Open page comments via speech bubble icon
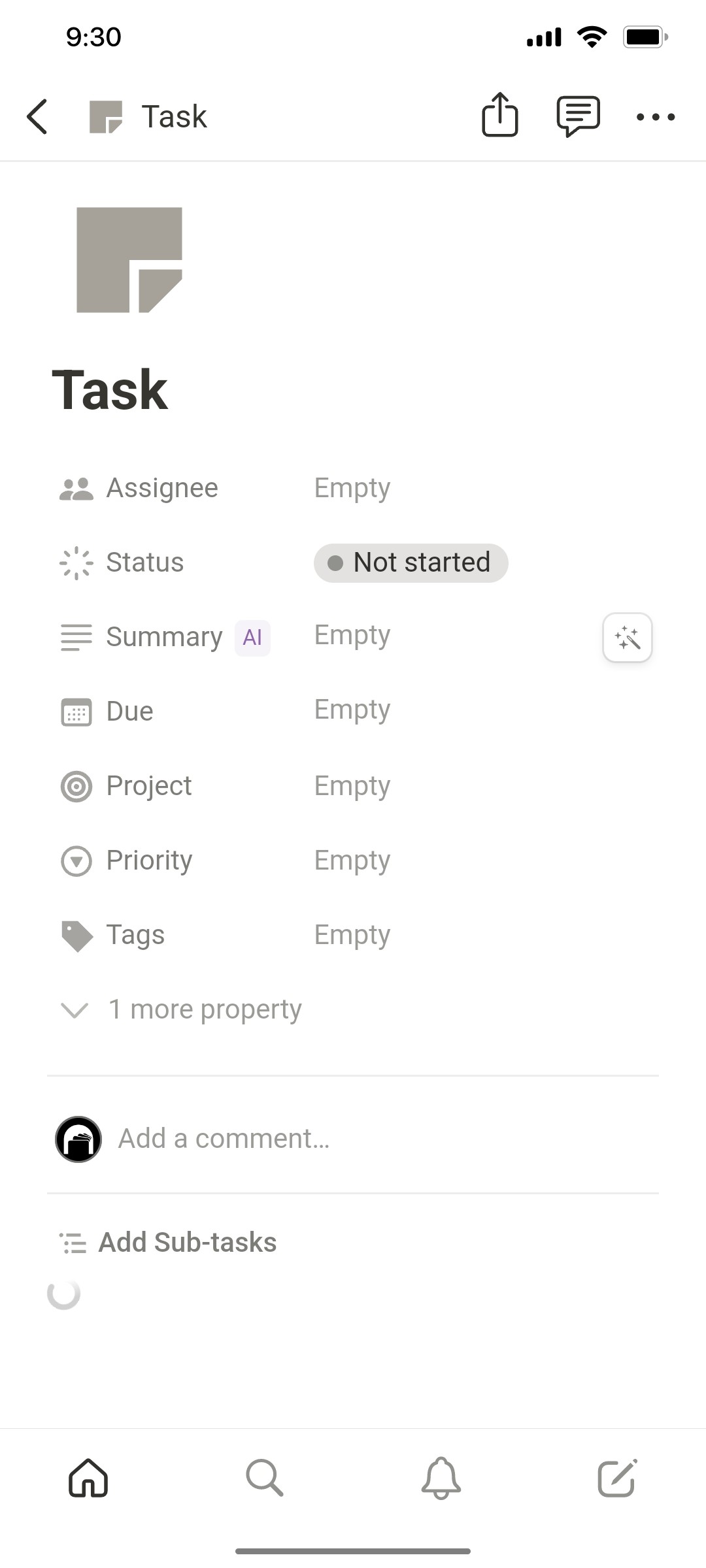This screenshot has width=706, height=1568. 579,116
